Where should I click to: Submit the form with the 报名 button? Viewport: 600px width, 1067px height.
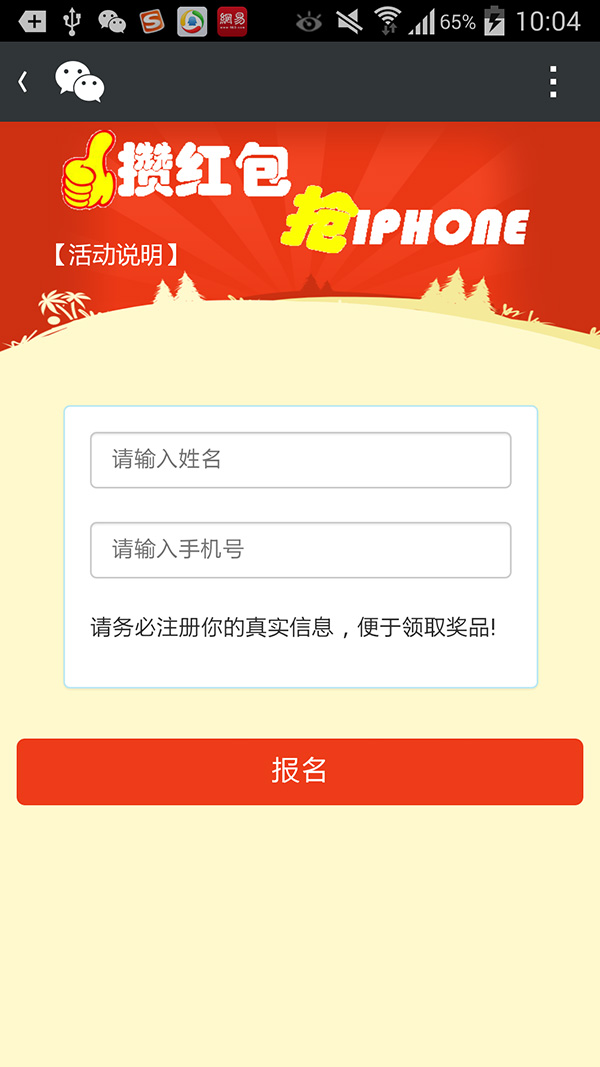click(300, 771)
